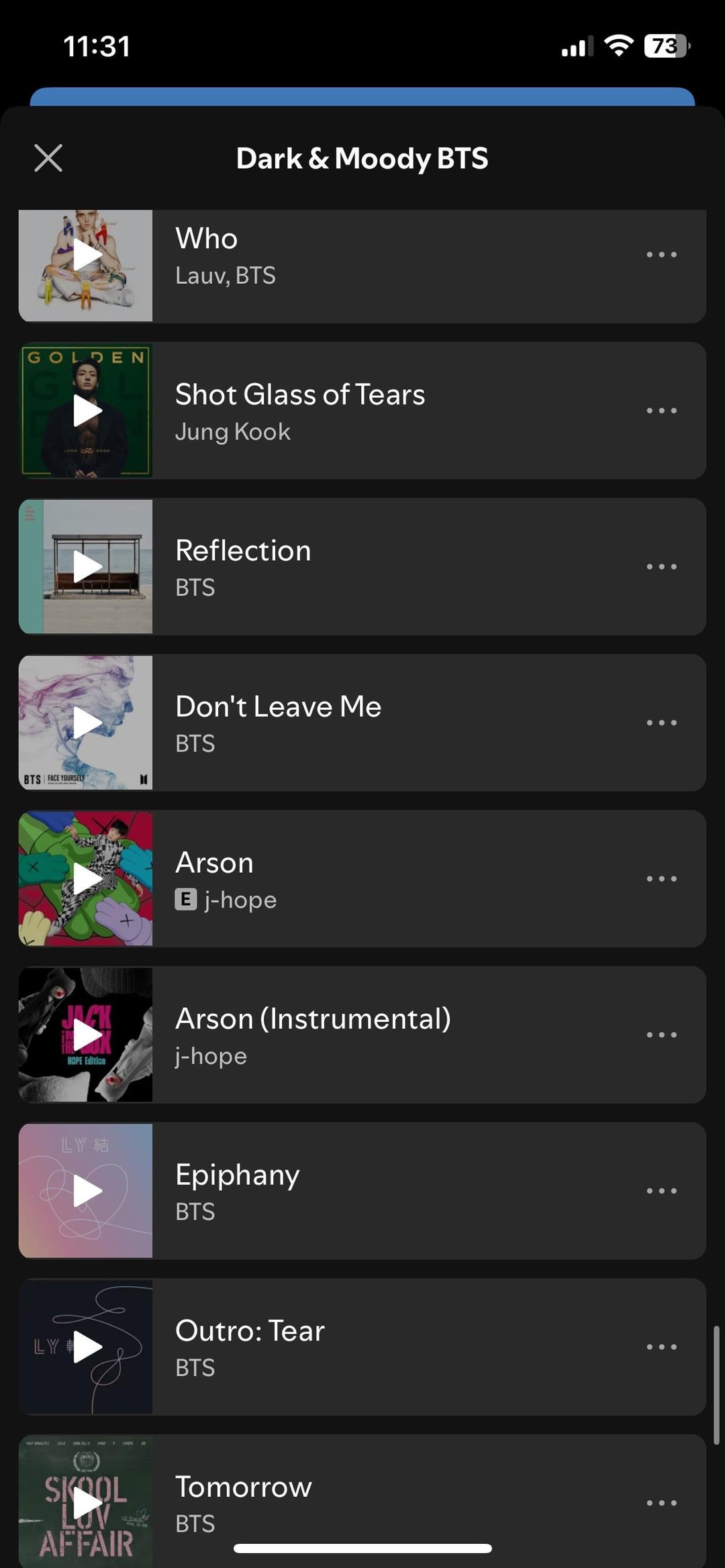725x1568 pixels.
Task: Play Who by Lauv, BTS
Action: (87, 255)
